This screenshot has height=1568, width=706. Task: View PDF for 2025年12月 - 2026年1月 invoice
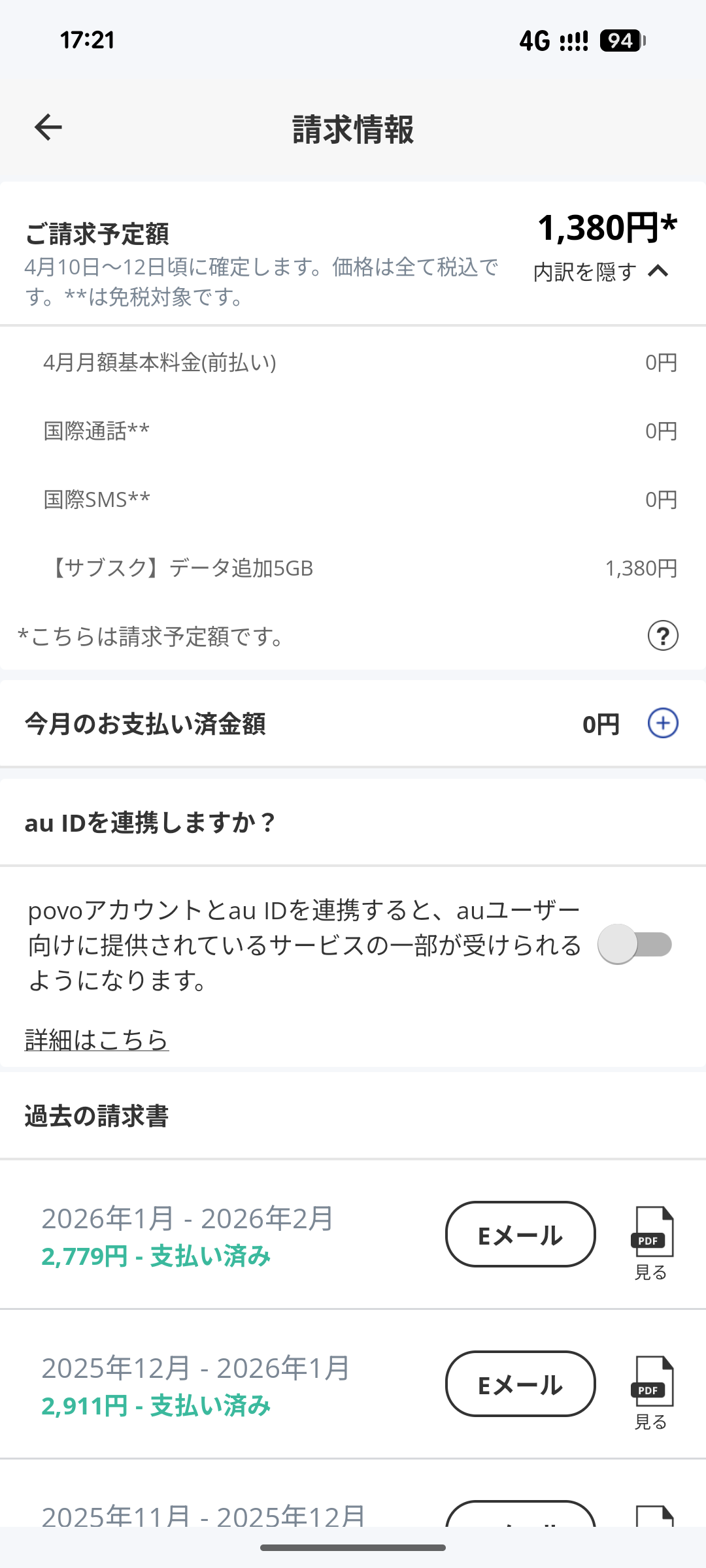click(x=651, y=1391)
